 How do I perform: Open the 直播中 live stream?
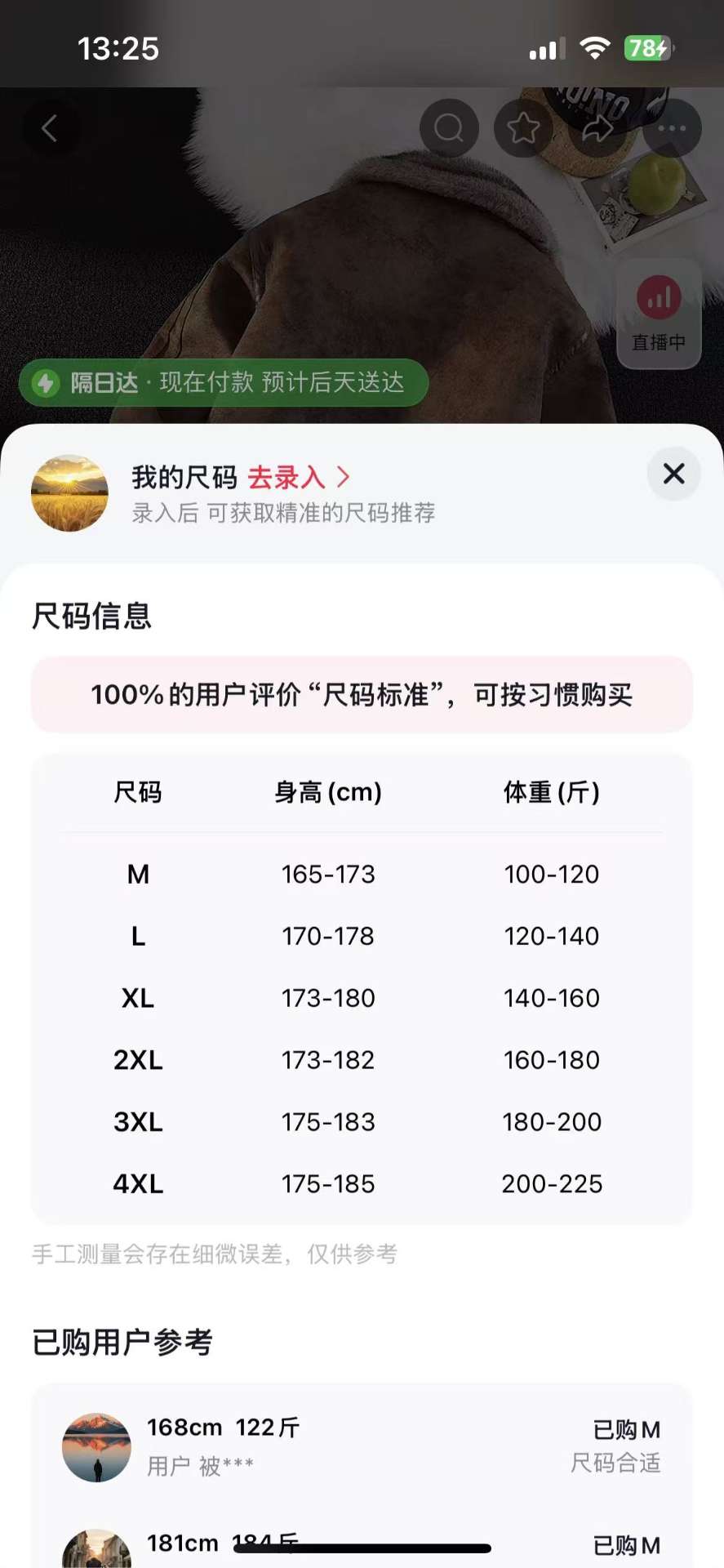click(x=659, y=314)
